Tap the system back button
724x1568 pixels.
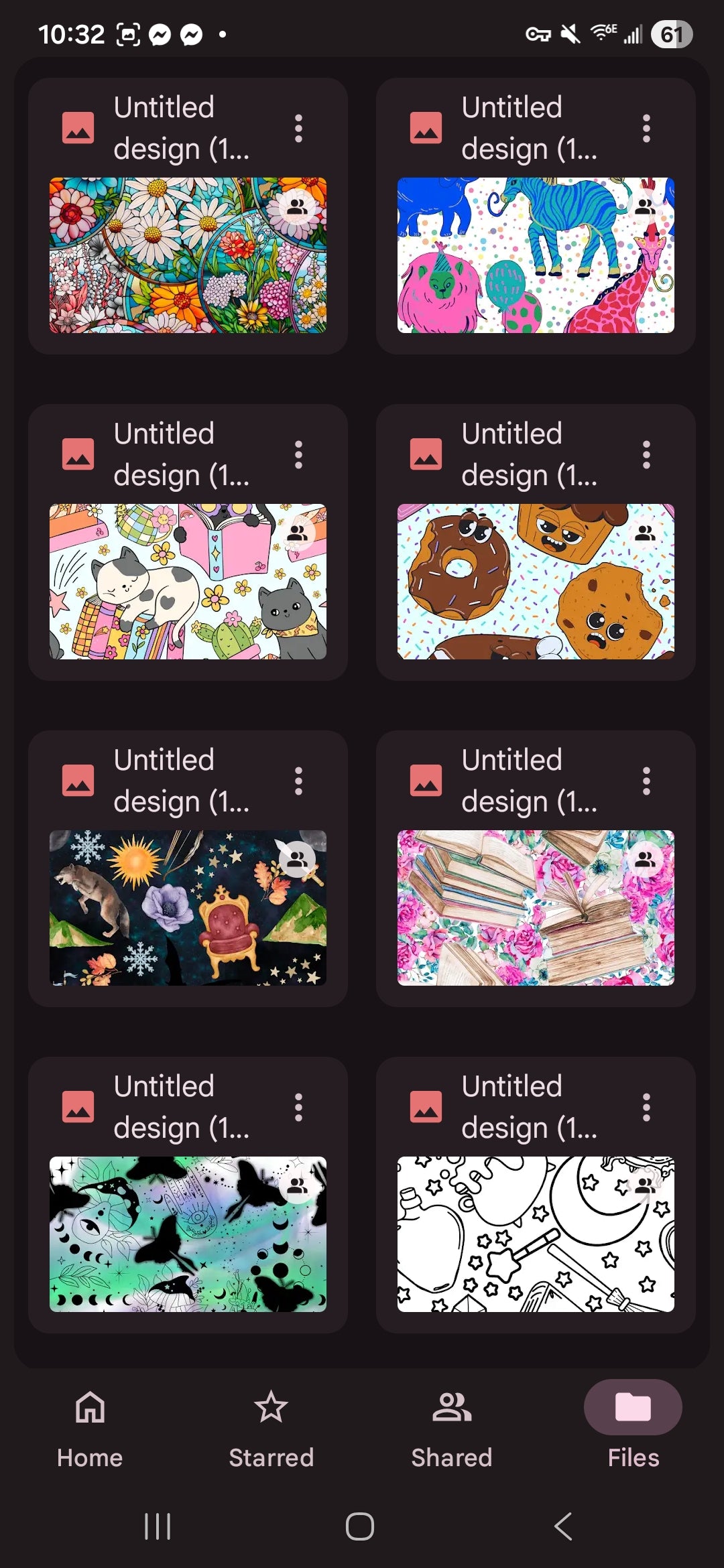(x=563, y=1526)
